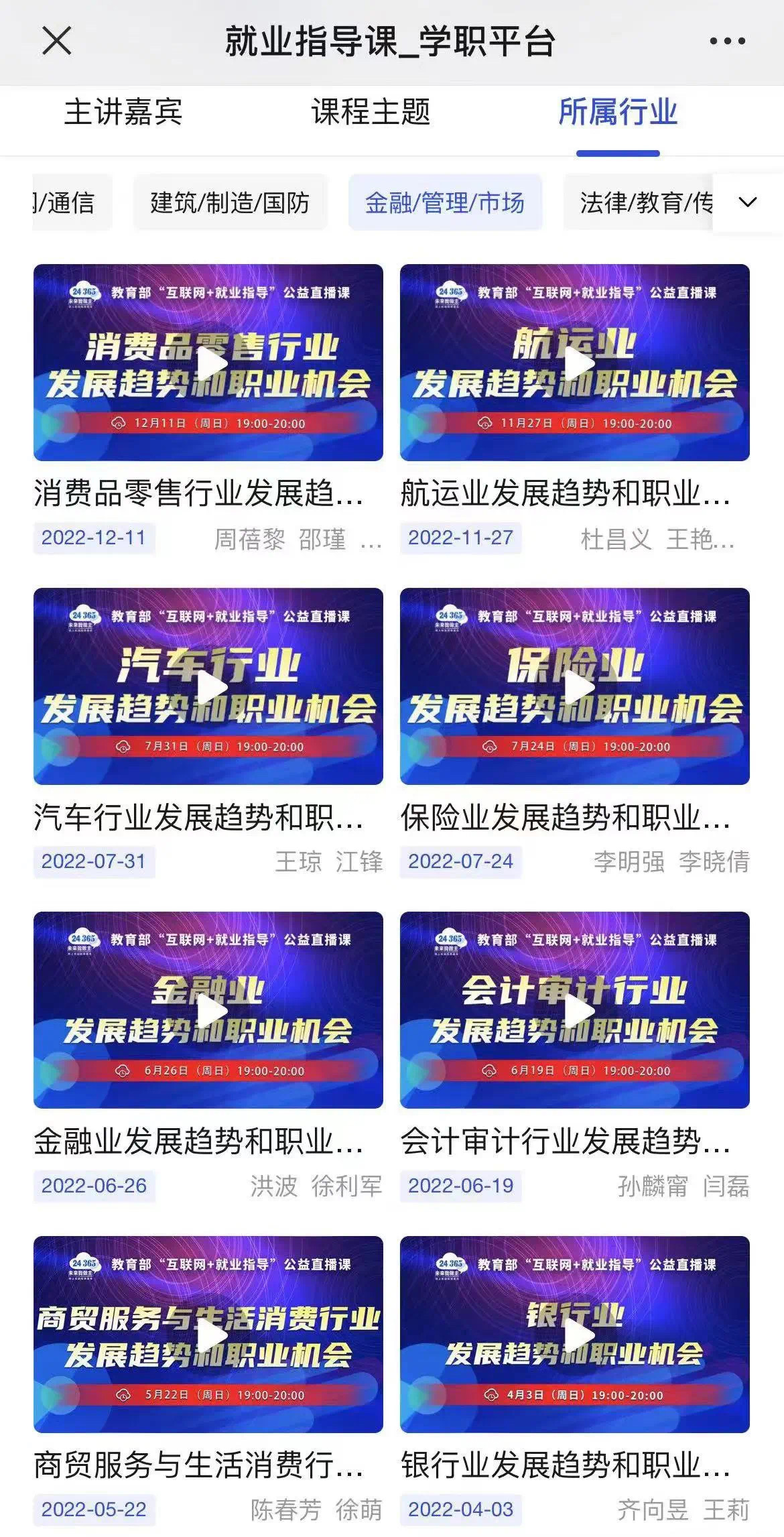Select the 所属行业 tab
Screen dimensions: 784x1537
coord(618,112)
